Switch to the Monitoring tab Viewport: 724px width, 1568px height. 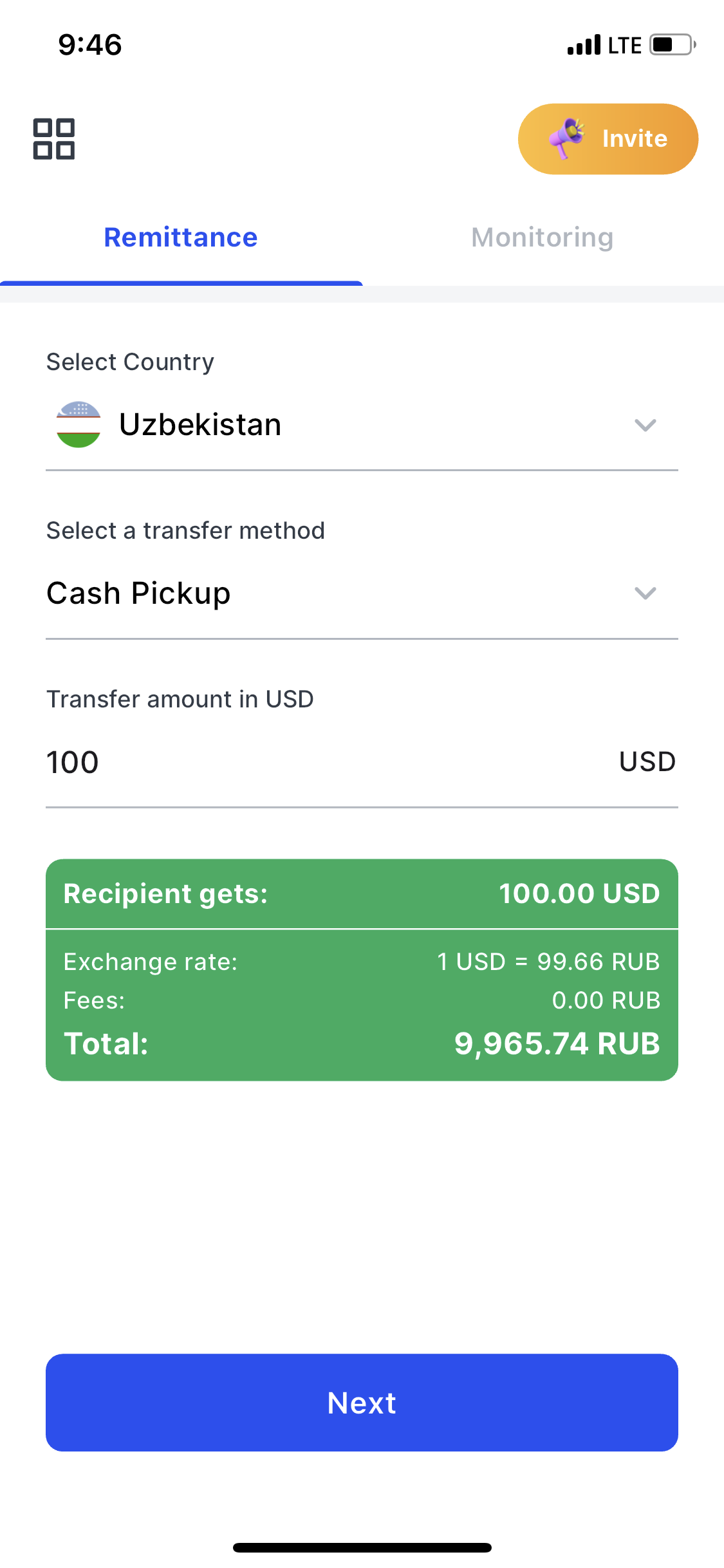point(543,238)
